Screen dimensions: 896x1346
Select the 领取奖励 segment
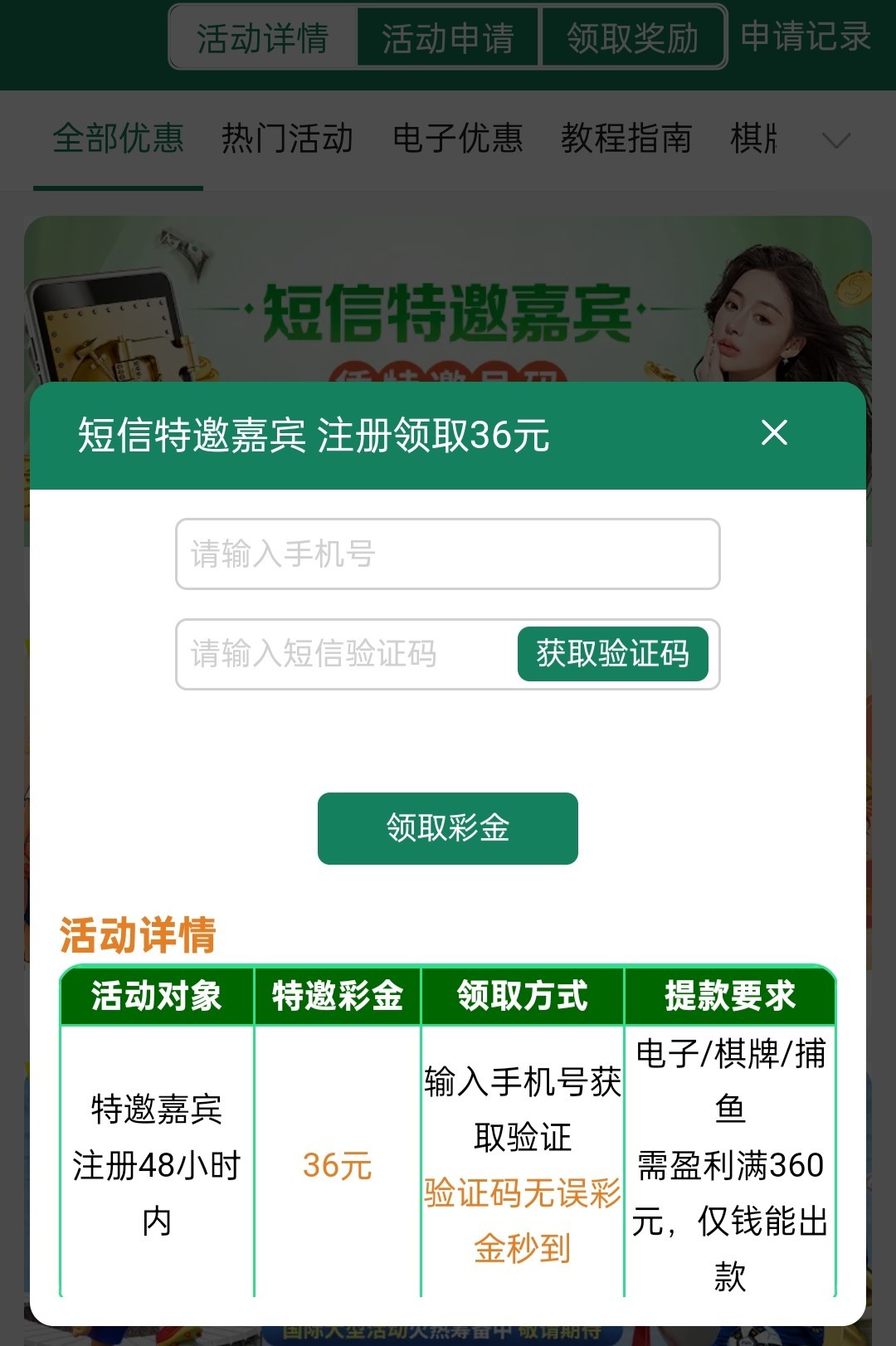click(633, 38)
